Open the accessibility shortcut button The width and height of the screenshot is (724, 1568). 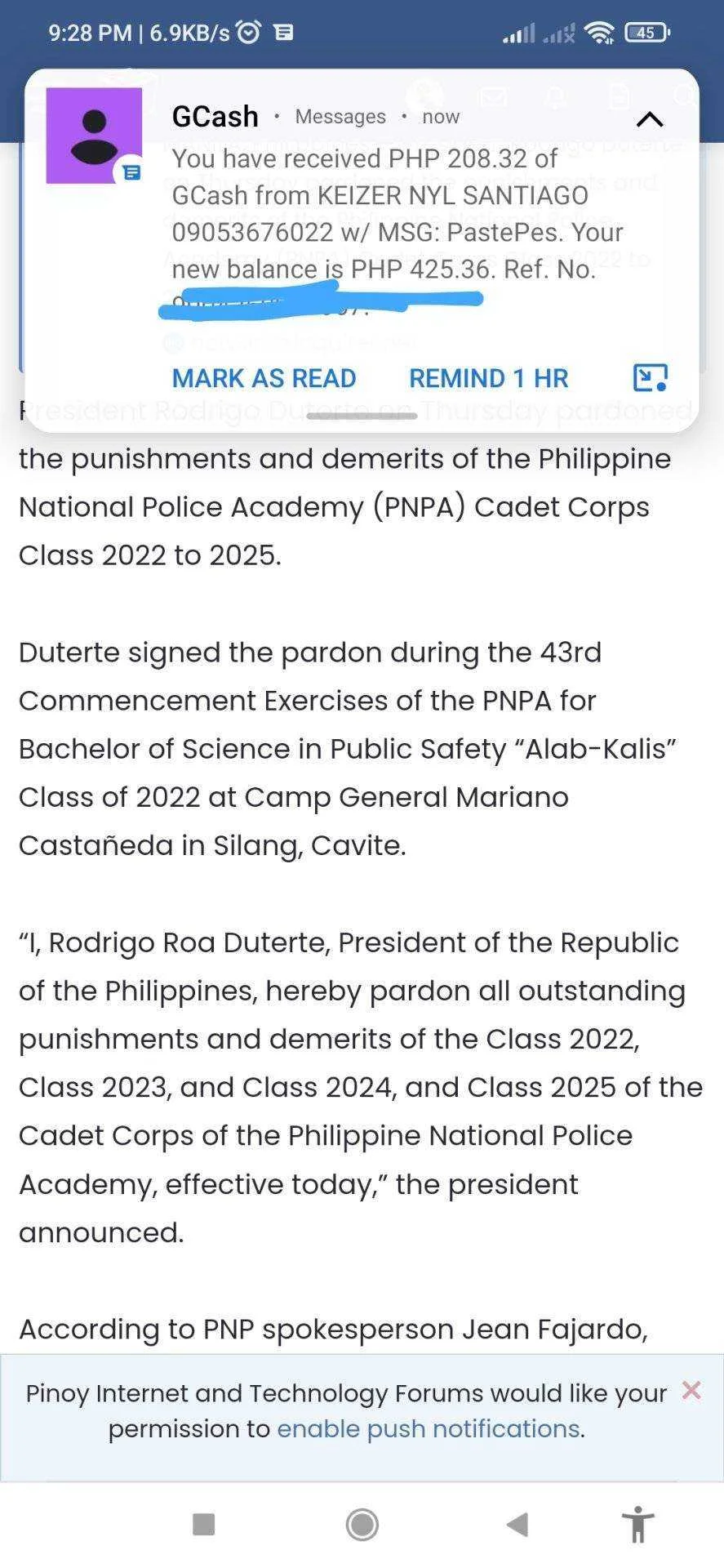638,1524
